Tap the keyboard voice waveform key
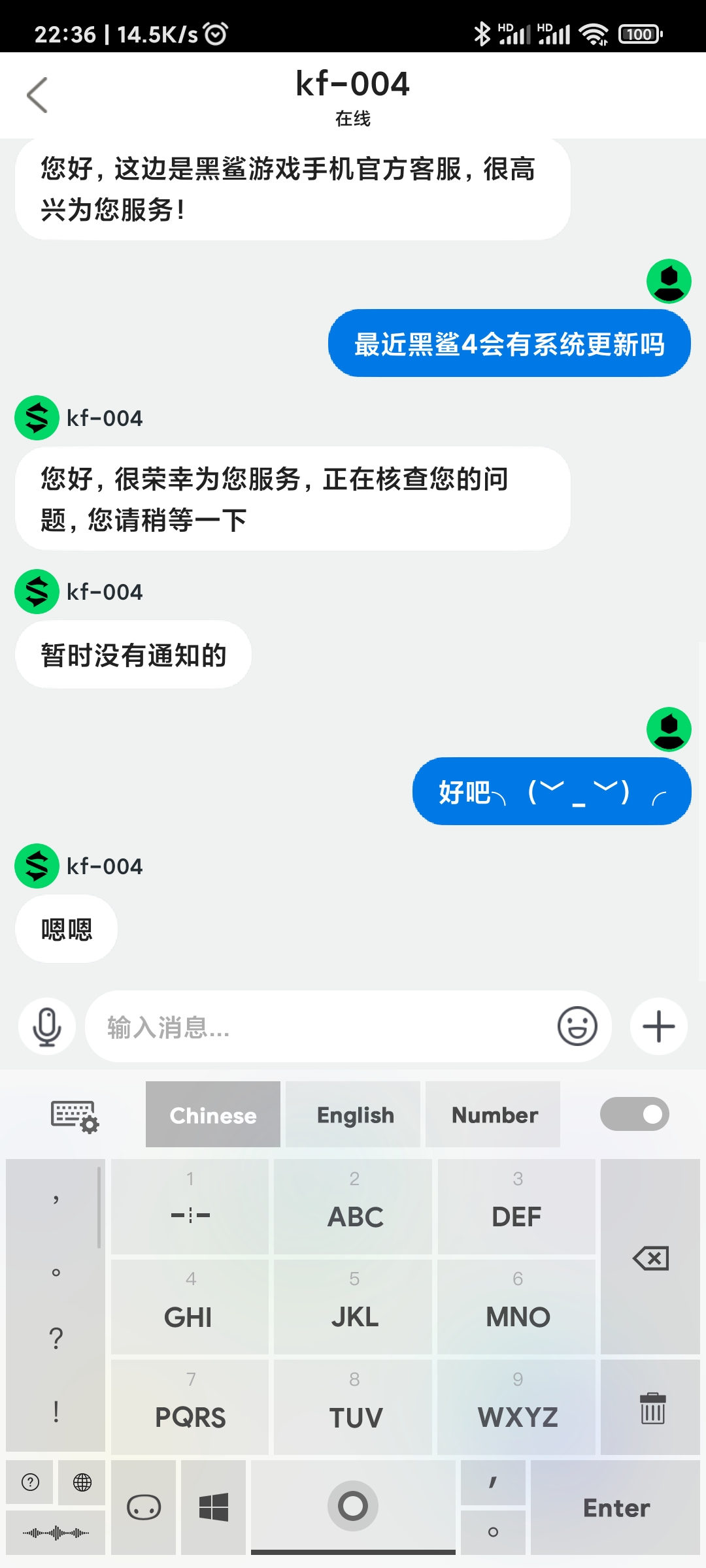706x1568 pixels. coord(56,1533)
